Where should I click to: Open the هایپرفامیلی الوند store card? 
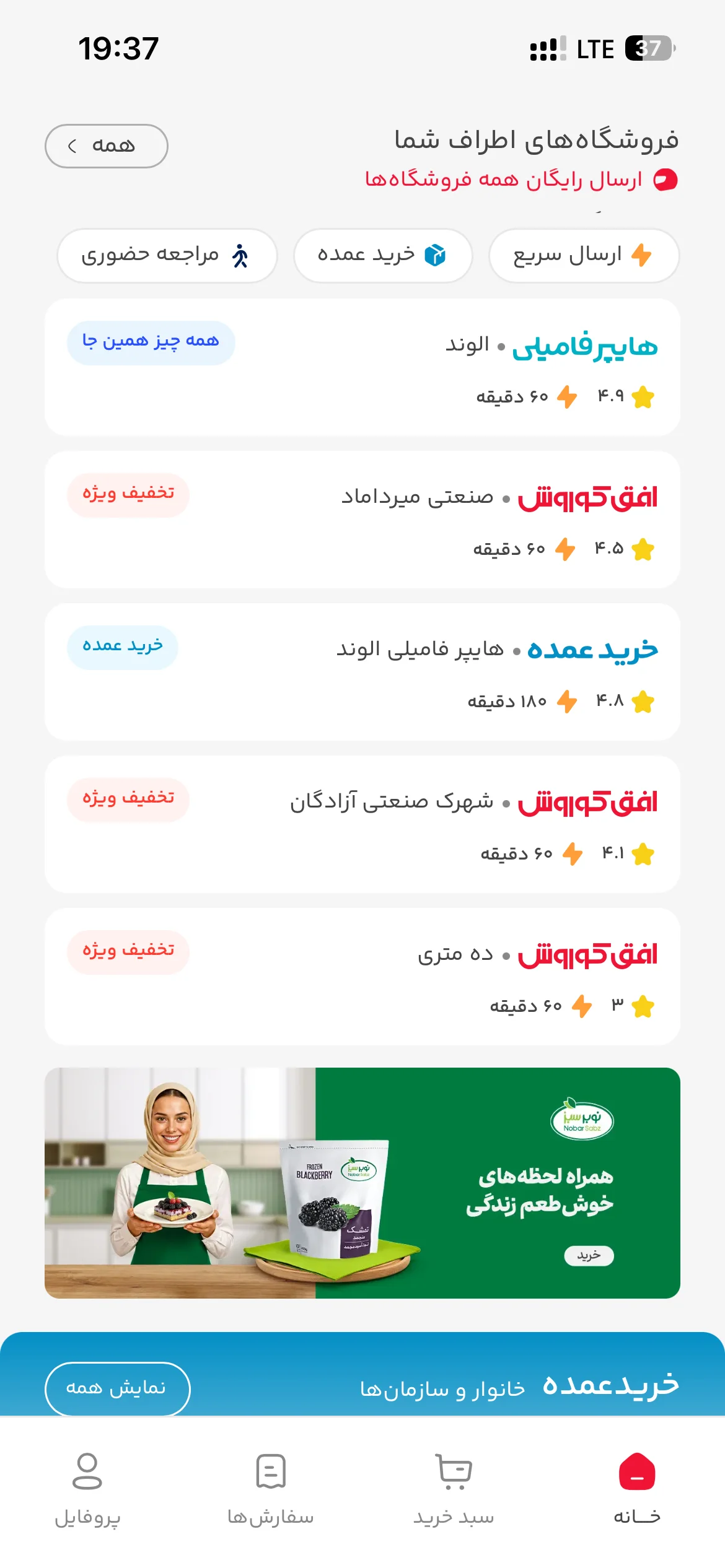click(362, 367)
